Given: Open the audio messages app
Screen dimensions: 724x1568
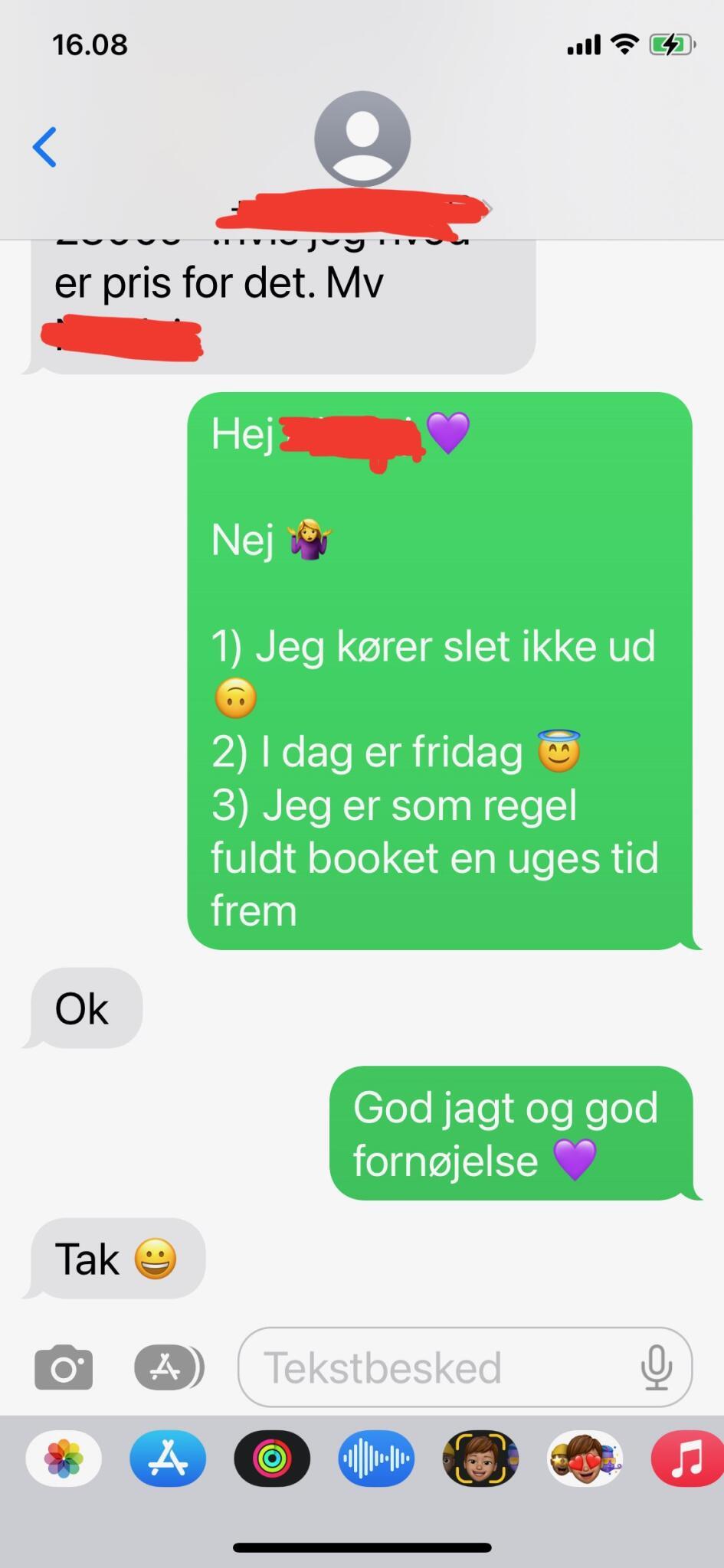Looking at the screenshot, I should click(376, 1459).
